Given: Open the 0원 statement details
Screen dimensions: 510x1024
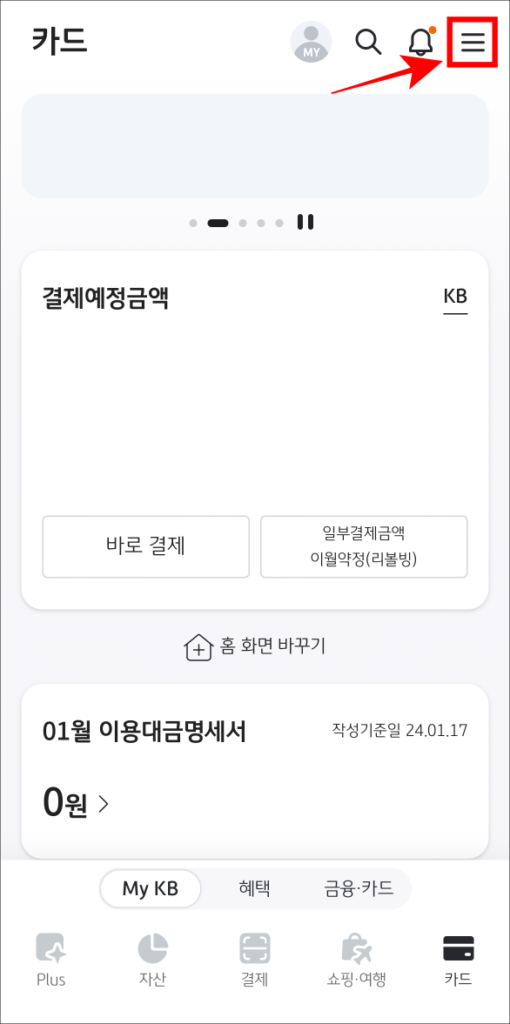Looking at the screenshot, I should [x=76, y=804].
